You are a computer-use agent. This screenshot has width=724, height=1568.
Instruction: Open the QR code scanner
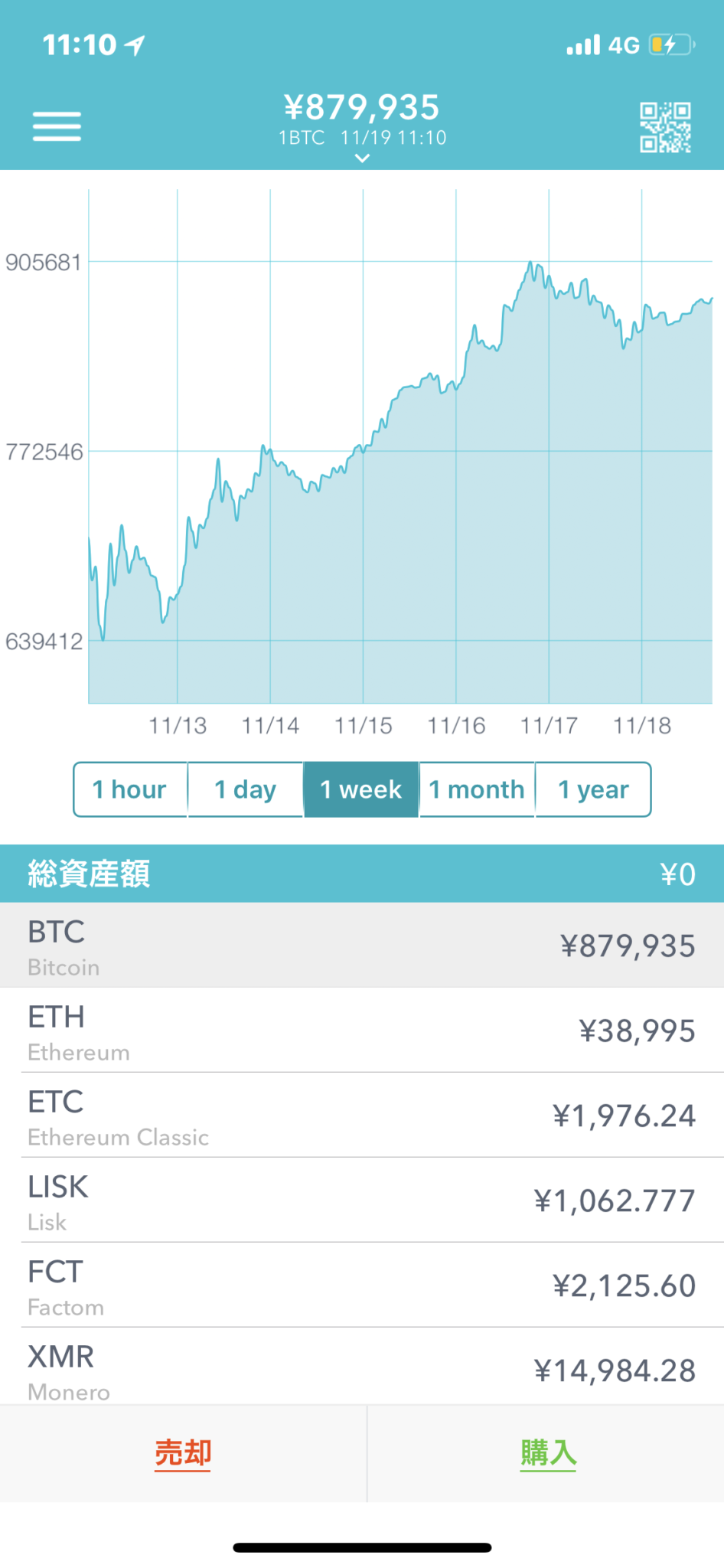click(665, 127)
